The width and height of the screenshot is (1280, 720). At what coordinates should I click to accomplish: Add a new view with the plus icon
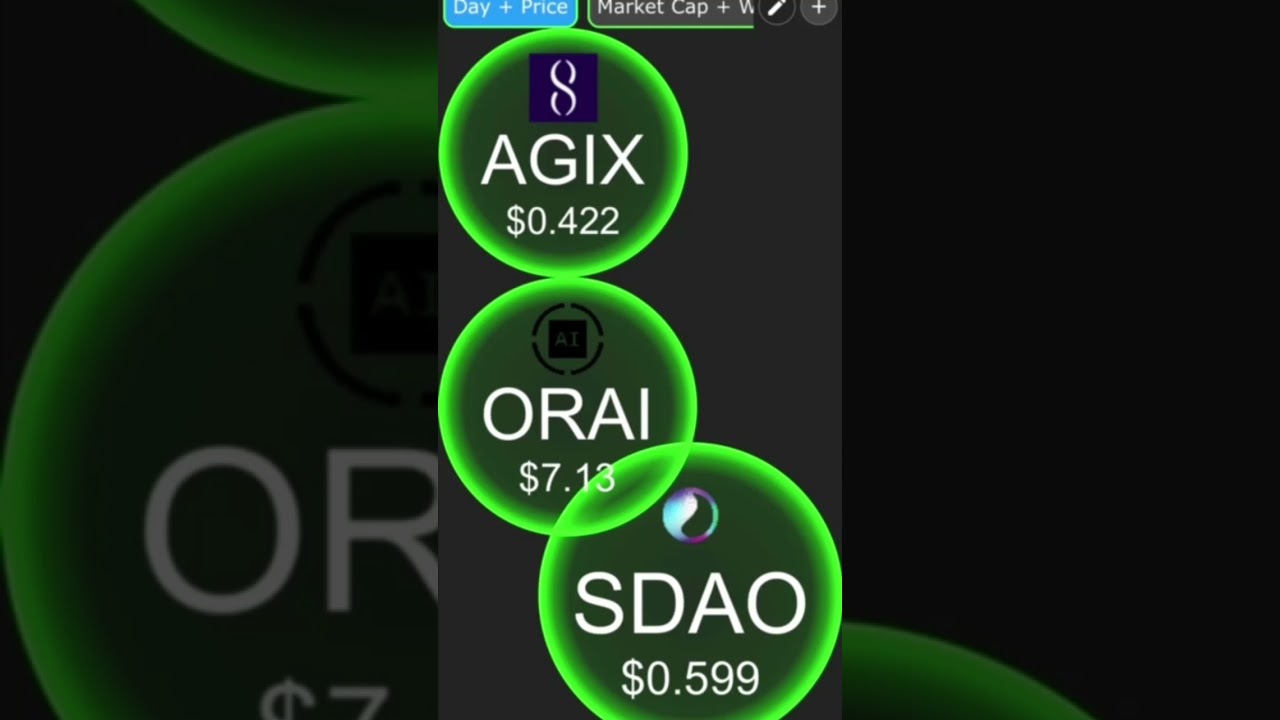tap(818, 9)
